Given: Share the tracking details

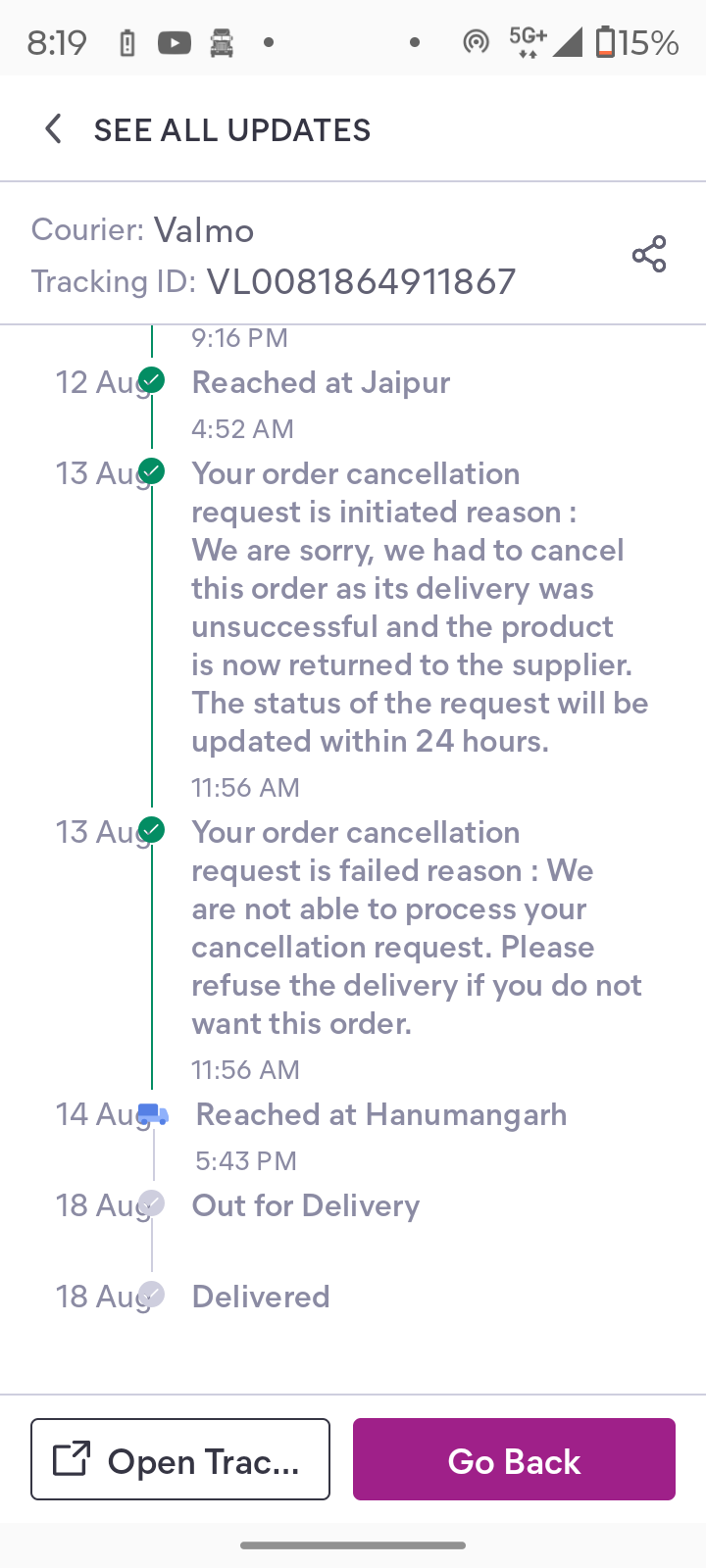Looking at the screenshot, I should point(648,255).
